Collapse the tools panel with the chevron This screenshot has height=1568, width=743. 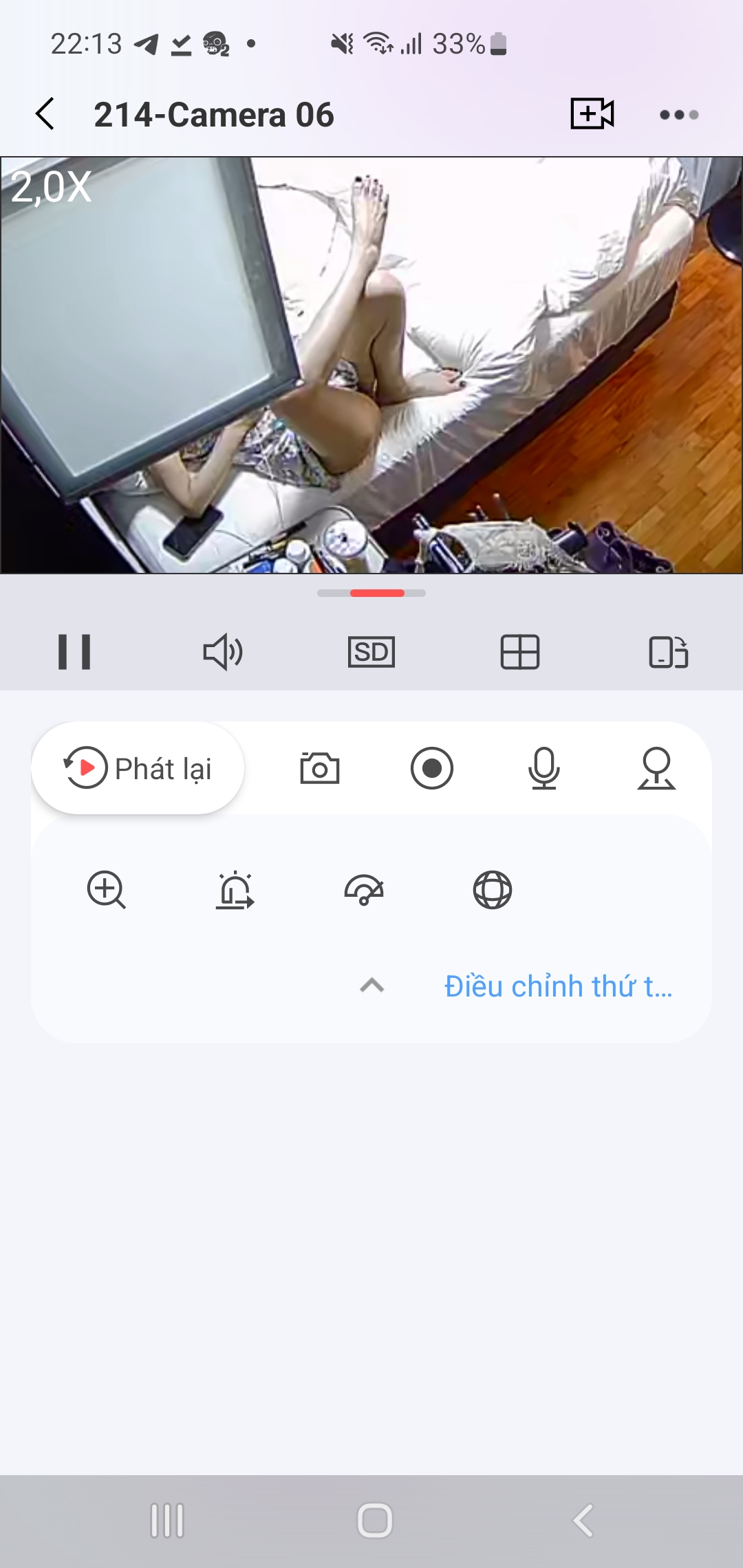point(371,986)
